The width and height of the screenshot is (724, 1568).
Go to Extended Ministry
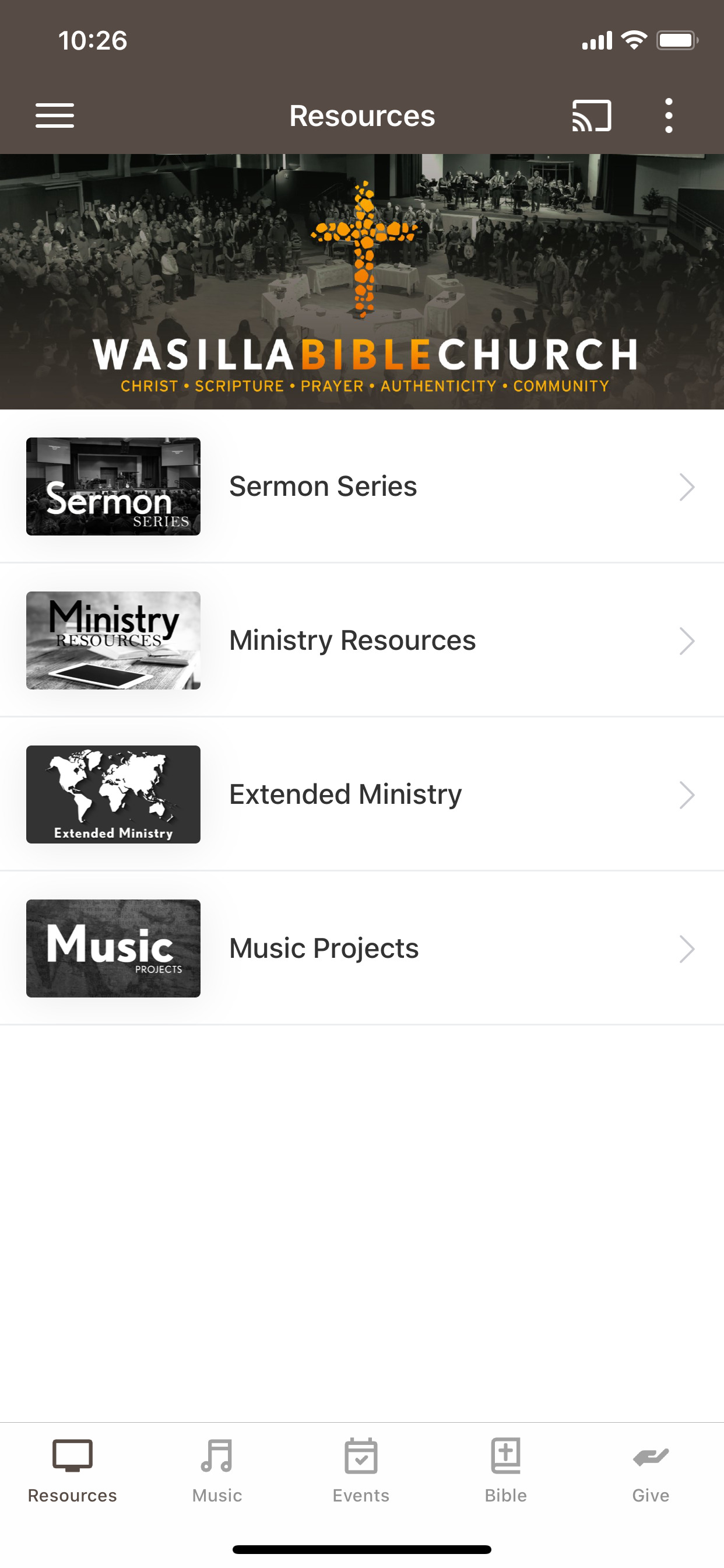(362, 794)
